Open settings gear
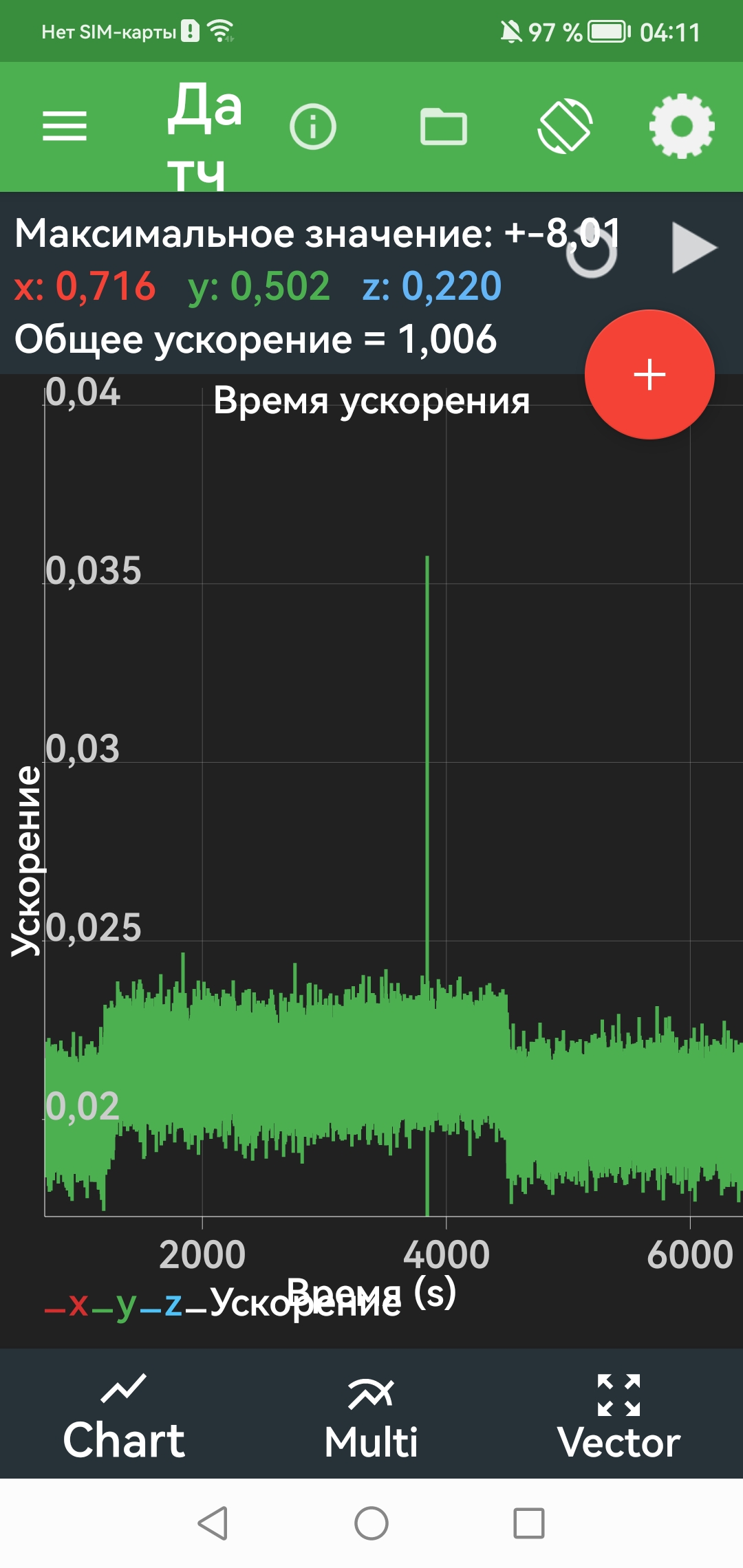The height and width of the screenshot is (1568, 743). [x=682, y=127]
